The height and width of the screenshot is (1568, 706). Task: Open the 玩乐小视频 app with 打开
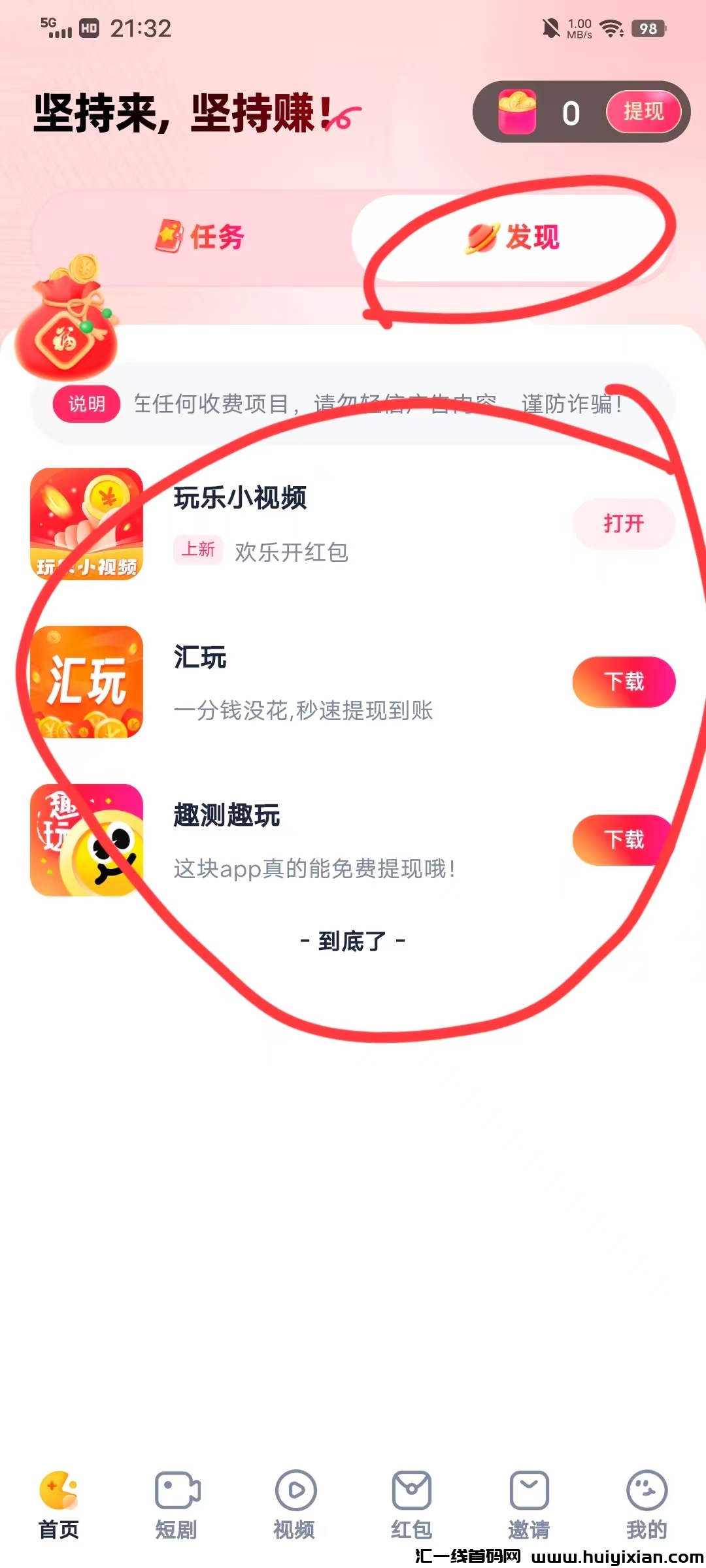tap(624, 523)
